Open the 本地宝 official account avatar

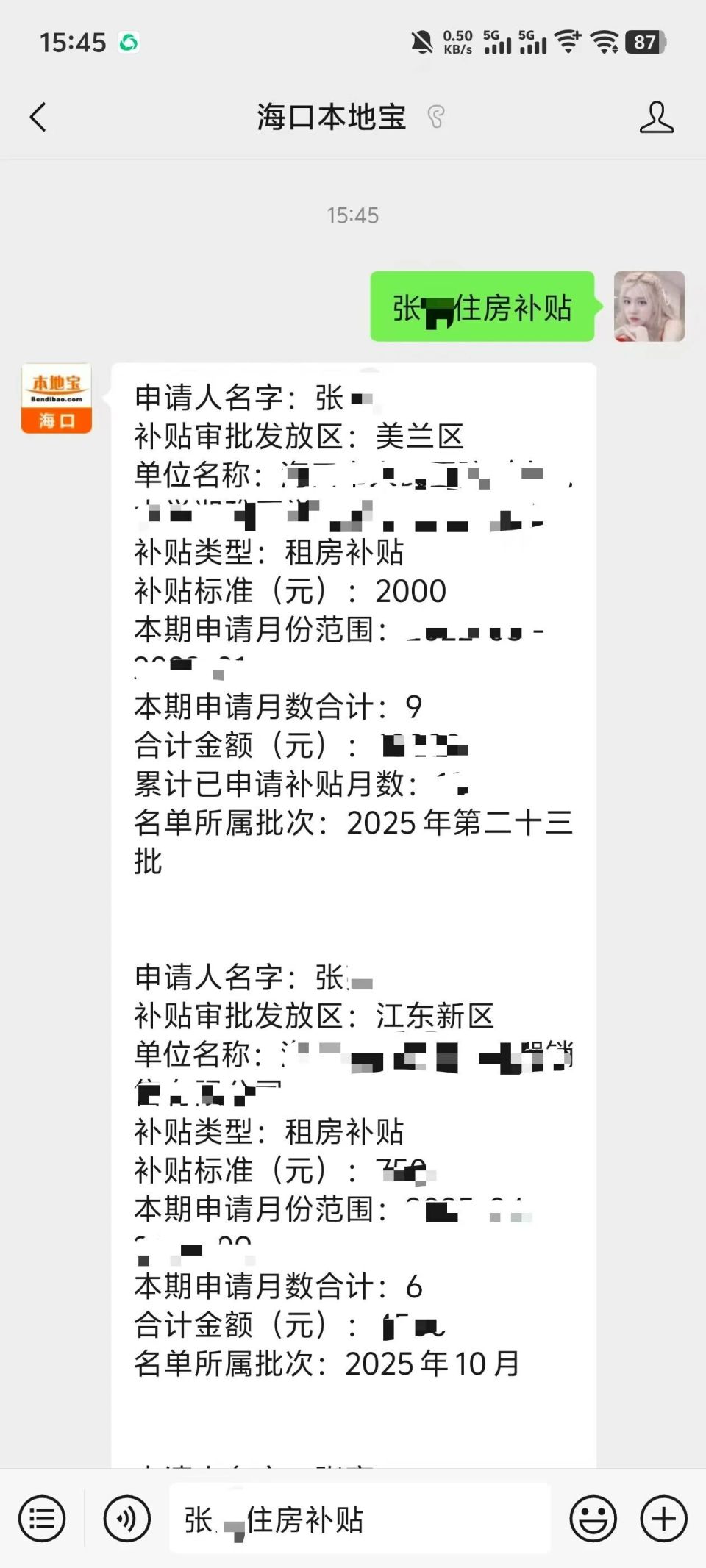point(55,397)
